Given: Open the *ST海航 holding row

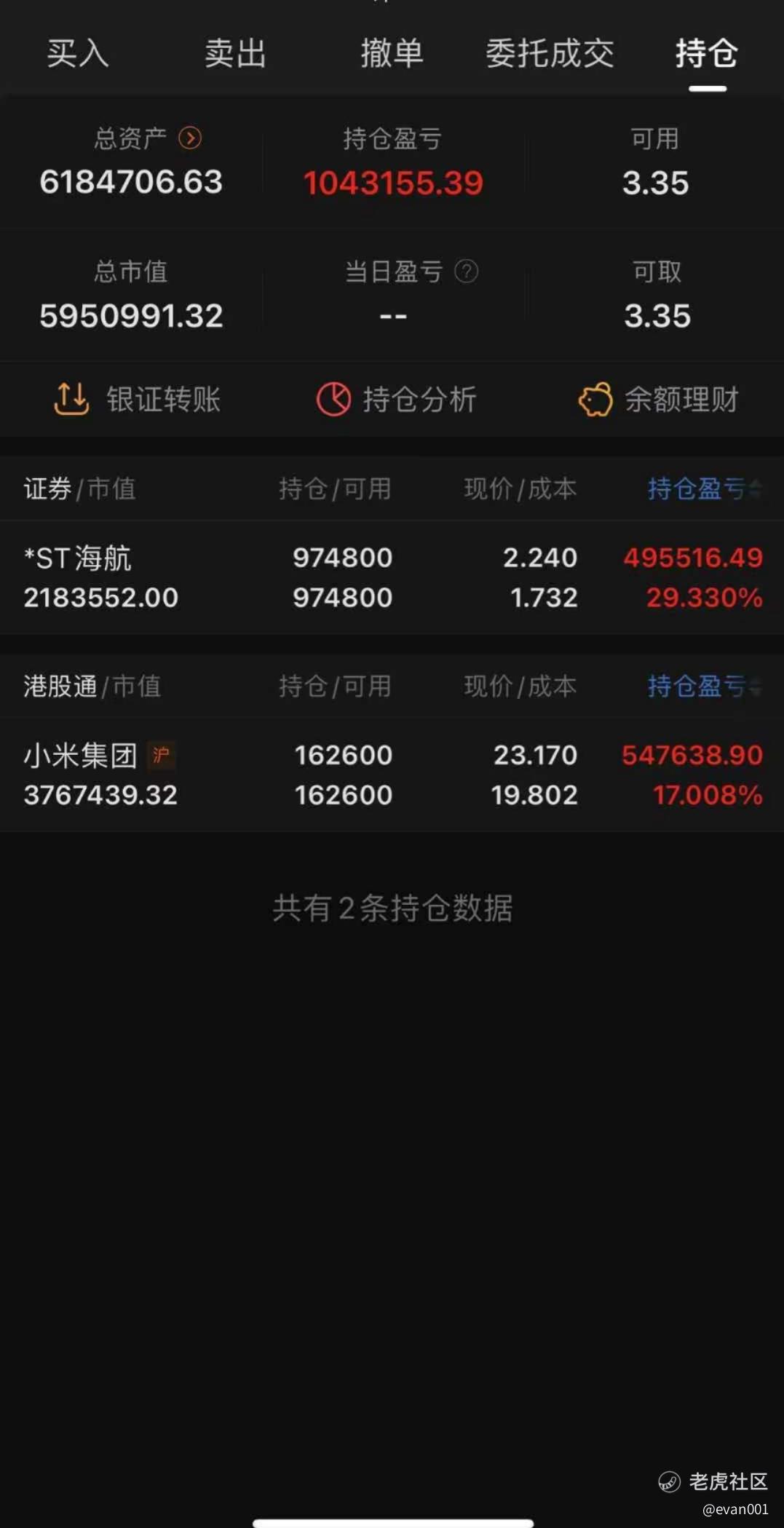Looking at the screenshot, I should (x=392, y=577).
